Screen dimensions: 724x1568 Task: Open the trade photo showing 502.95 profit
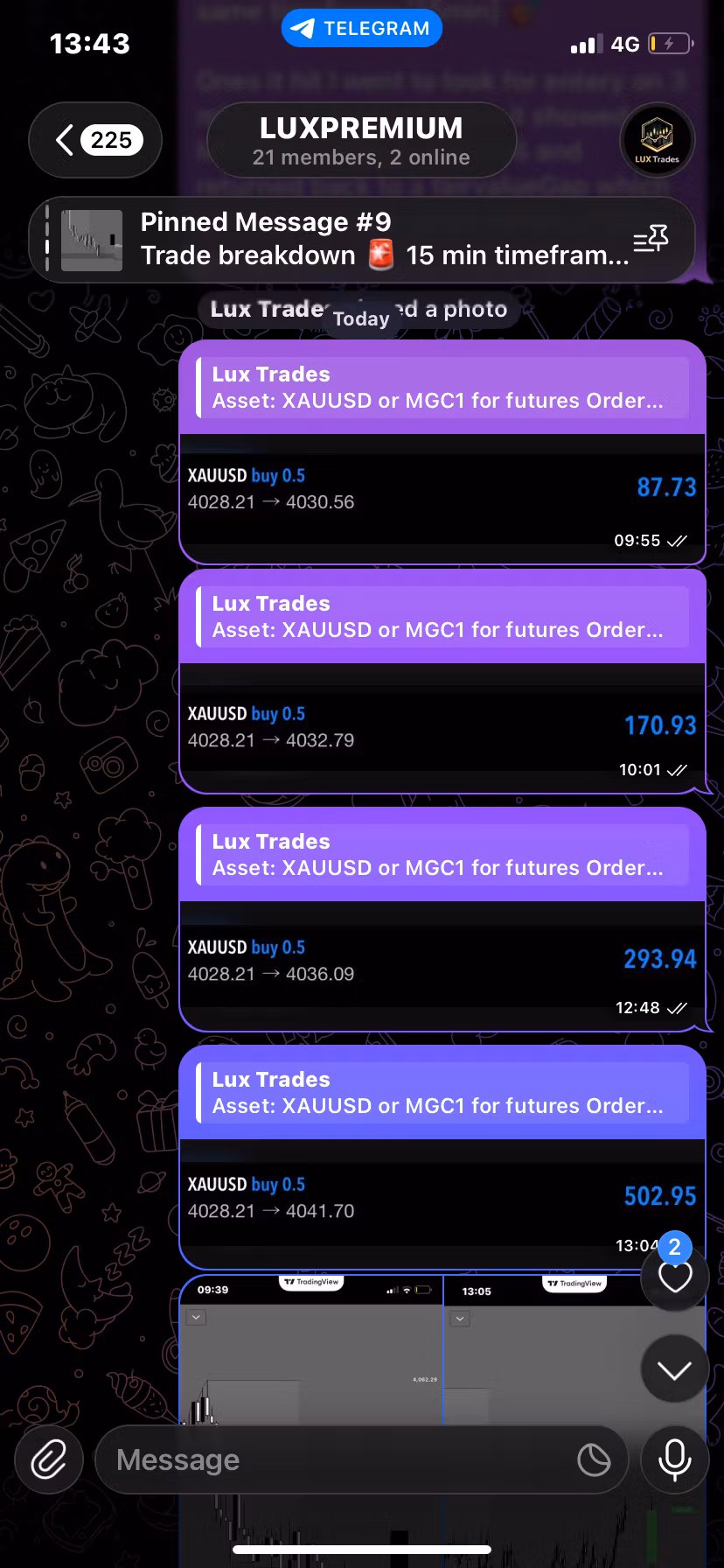point(442,1203)
